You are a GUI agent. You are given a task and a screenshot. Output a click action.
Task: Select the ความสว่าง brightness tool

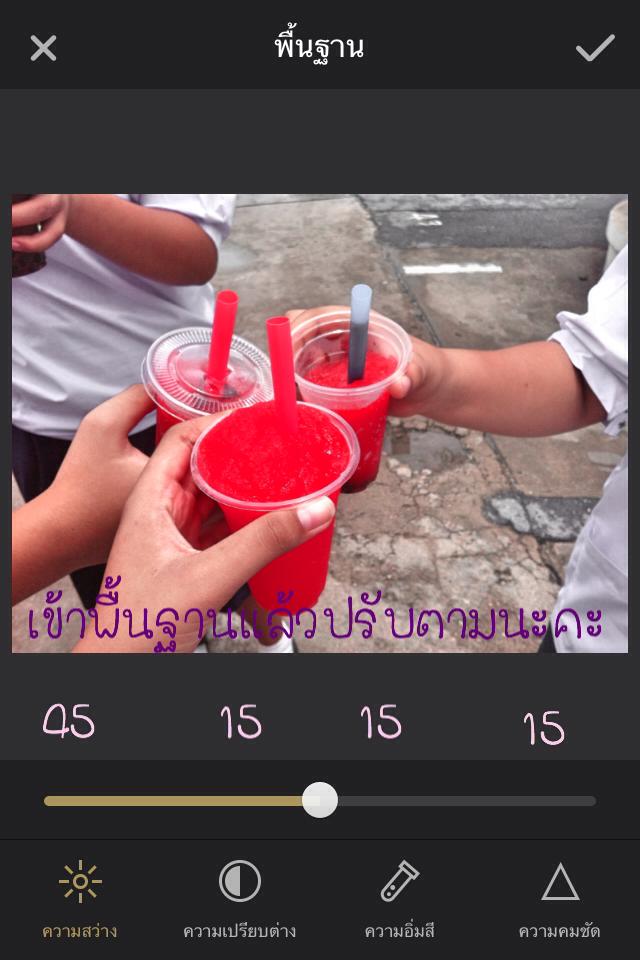coord(80,898)
